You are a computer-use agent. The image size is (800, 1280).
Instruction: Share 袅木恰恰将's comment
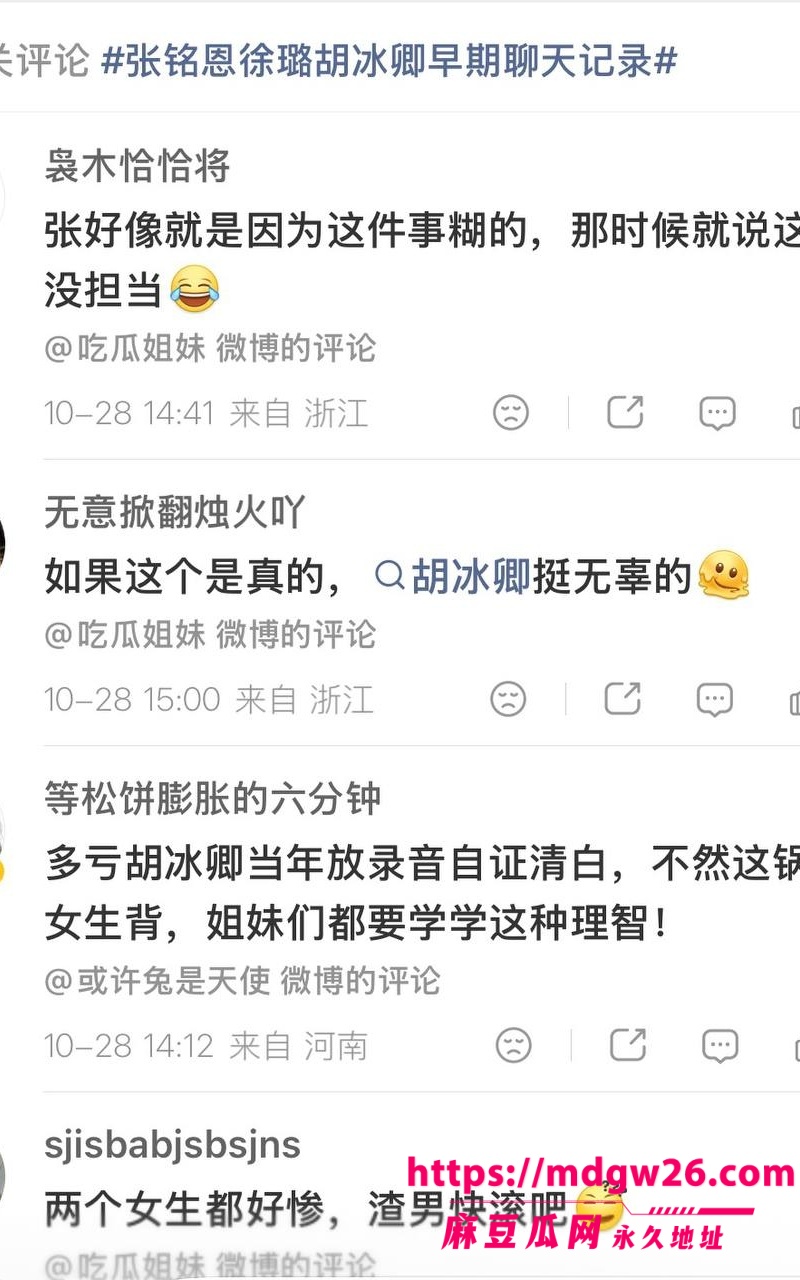625,412
